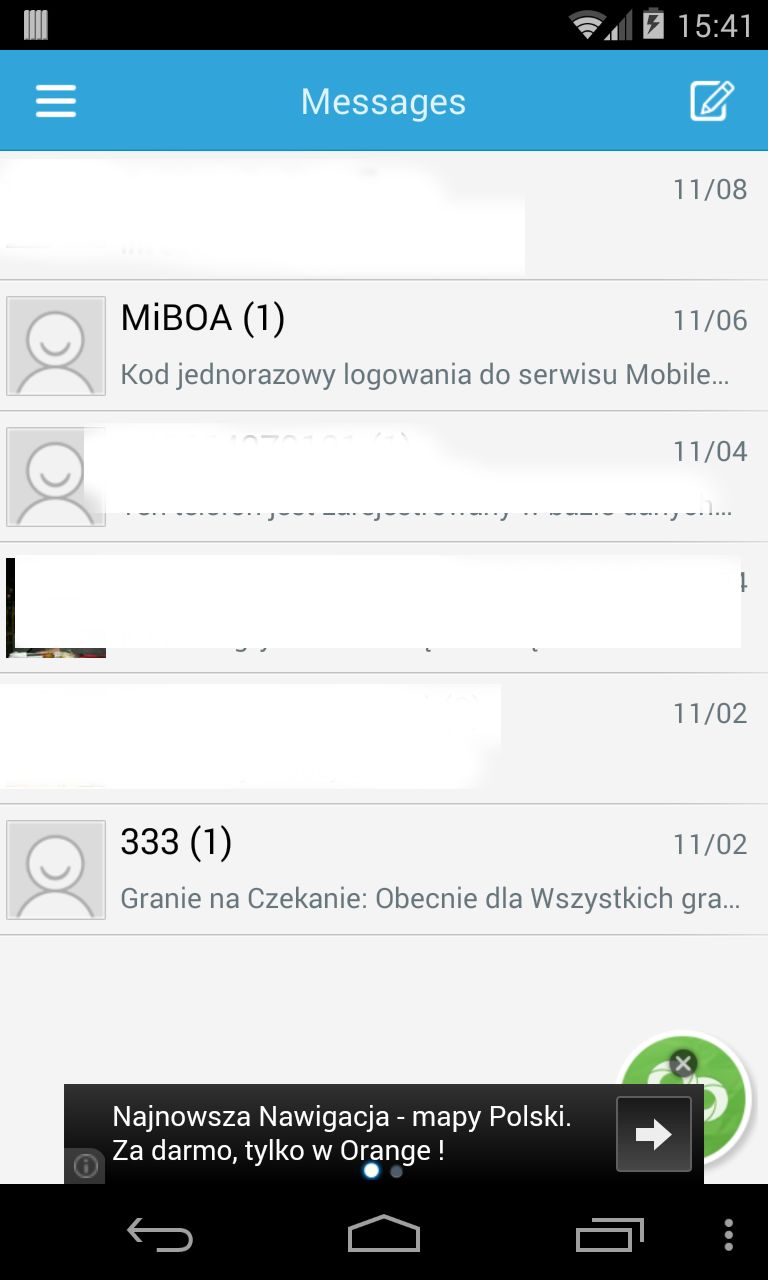The height and width of the screenshot is (1280, 768).
Task: Compose a new message
Action: 712,101
